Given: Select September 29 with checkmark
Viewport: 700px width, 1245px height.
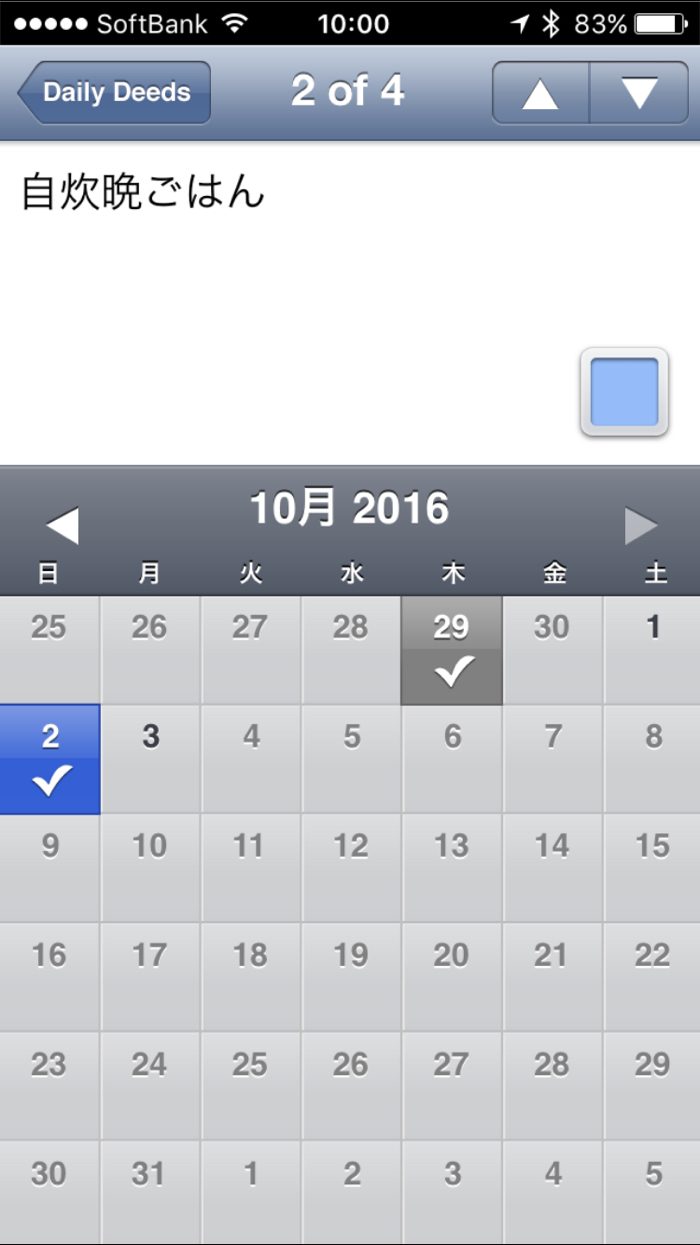Looking at the screenshot, I should click(452, 650).
